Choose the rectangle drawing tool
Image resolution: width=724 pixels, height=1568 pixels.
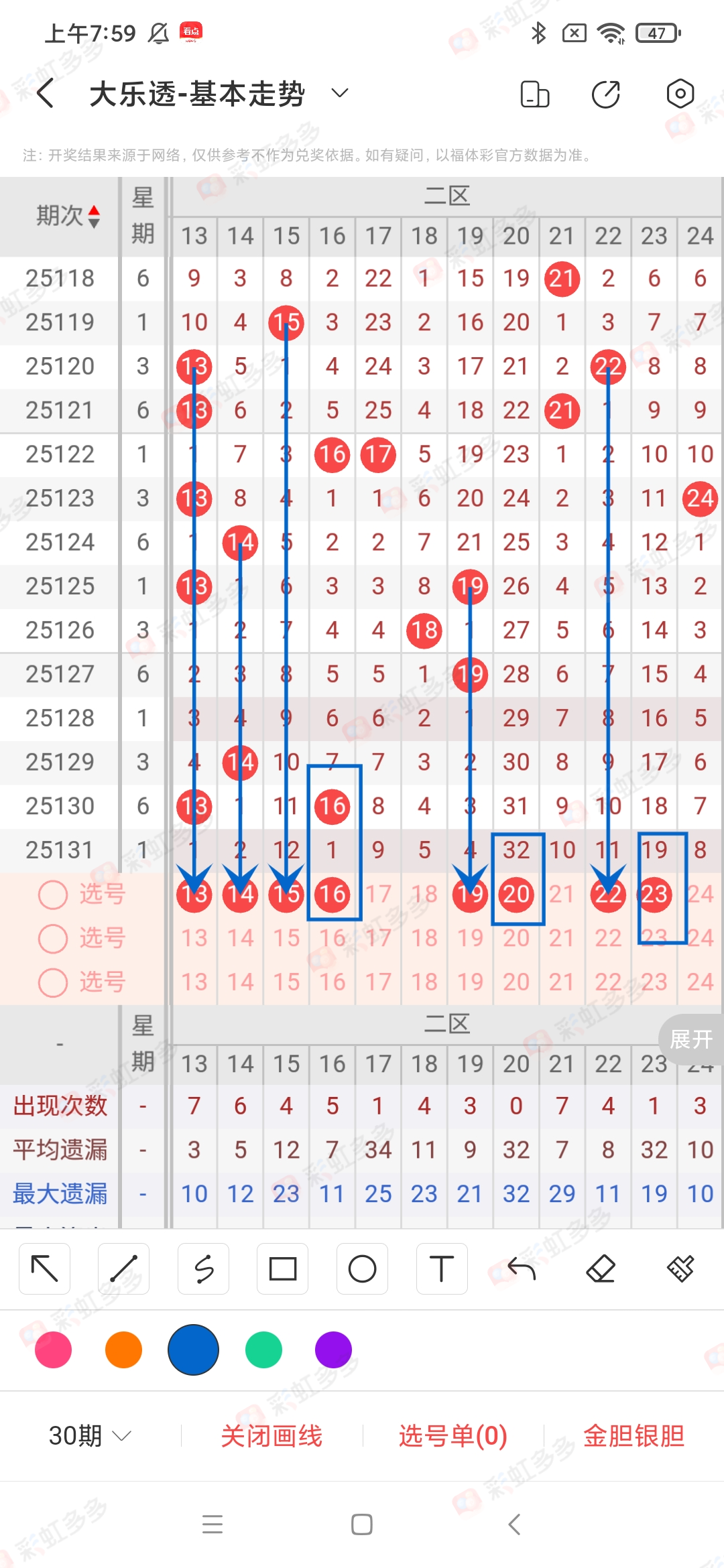pos(282,1268)
